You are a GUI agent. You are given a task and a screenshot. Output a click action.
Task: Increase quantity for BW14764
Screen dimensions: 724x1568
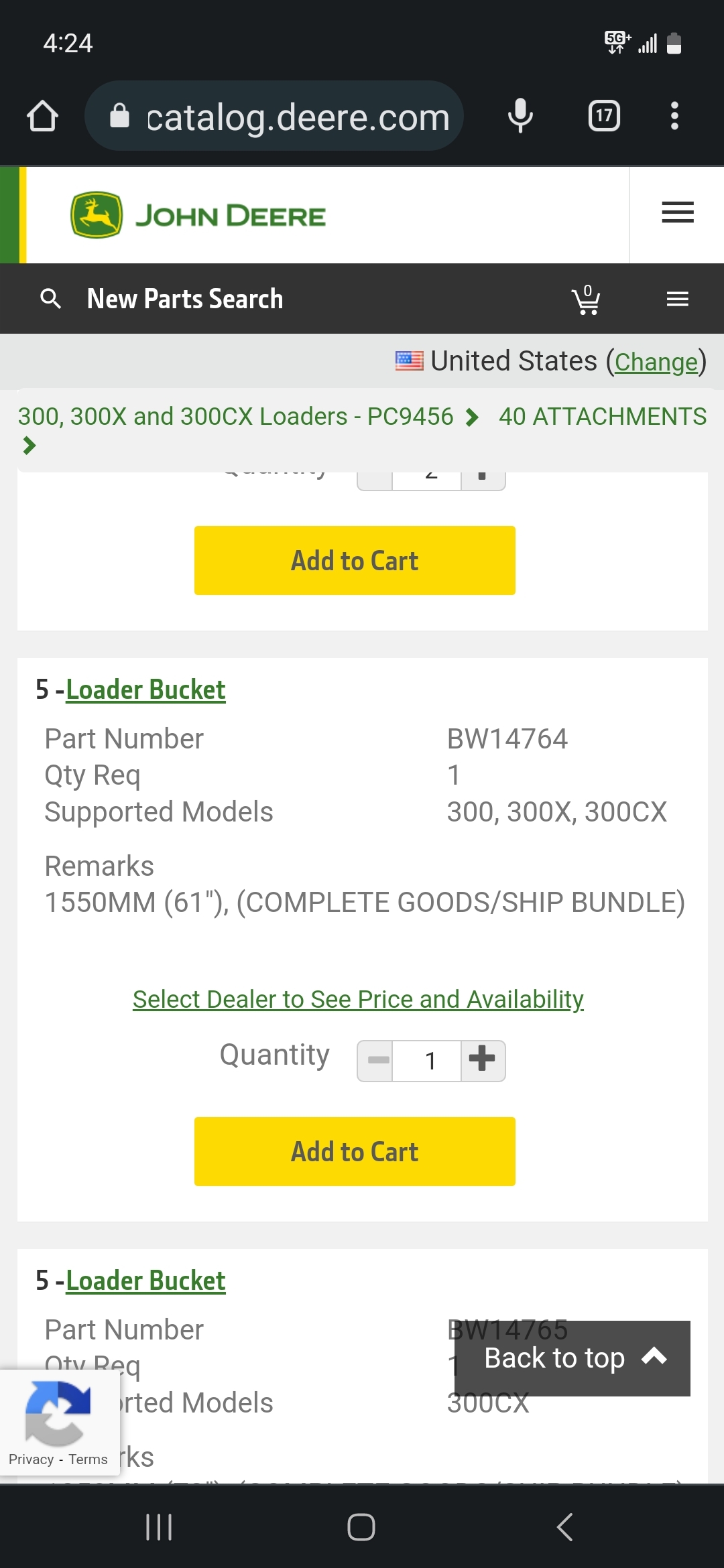[x=483, y=1061]
